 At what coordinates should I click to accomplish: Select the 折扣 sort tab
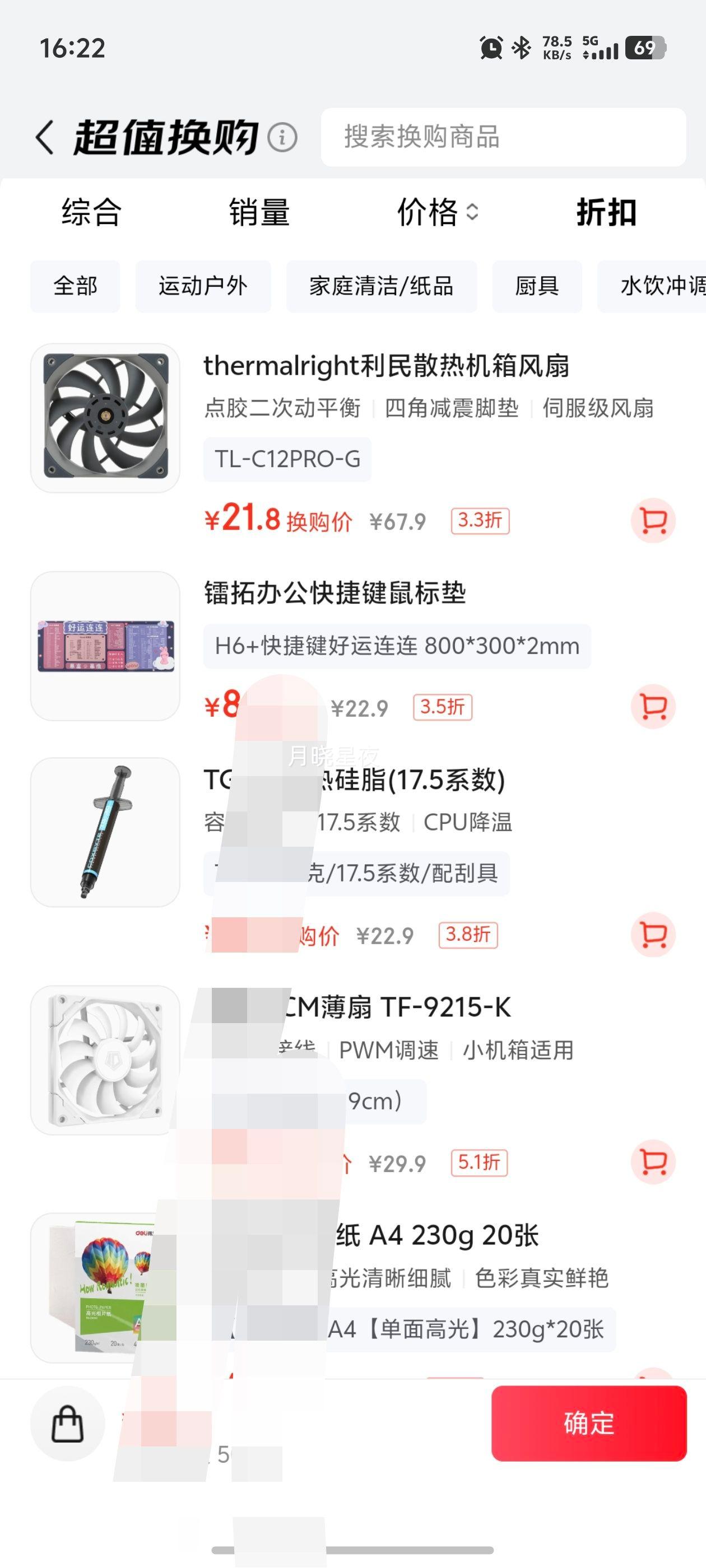click(606, 212)
